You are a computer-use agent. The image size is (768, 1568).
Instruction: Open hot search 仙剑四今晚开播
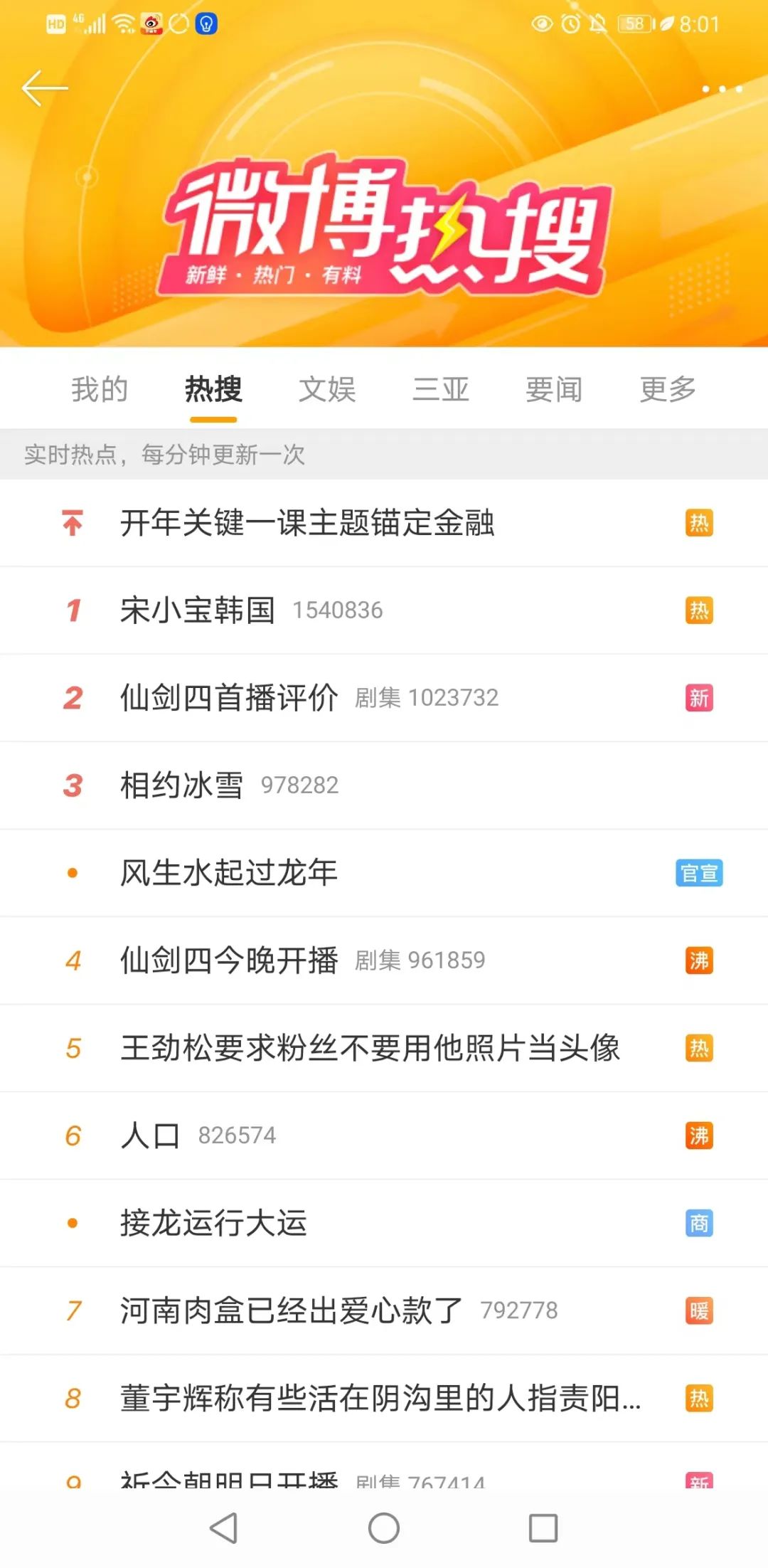384,960
